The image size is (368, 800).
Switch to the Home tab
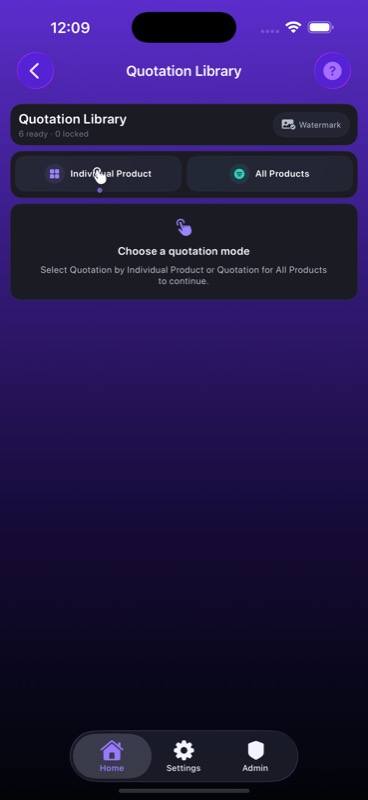coord(112,756)
